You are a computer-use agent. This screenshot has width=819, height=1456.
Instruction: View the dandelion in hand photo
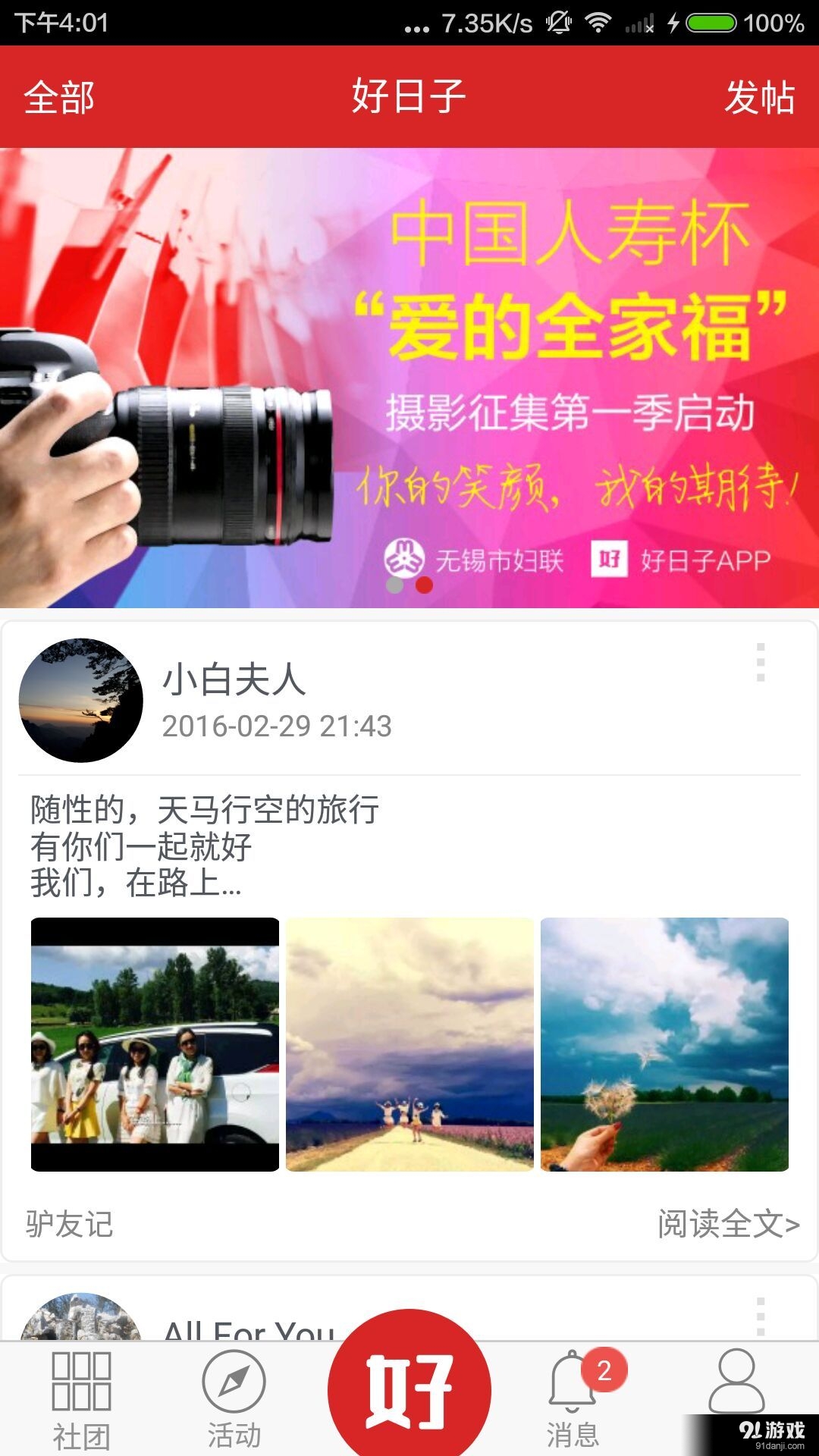[664, 1044]
